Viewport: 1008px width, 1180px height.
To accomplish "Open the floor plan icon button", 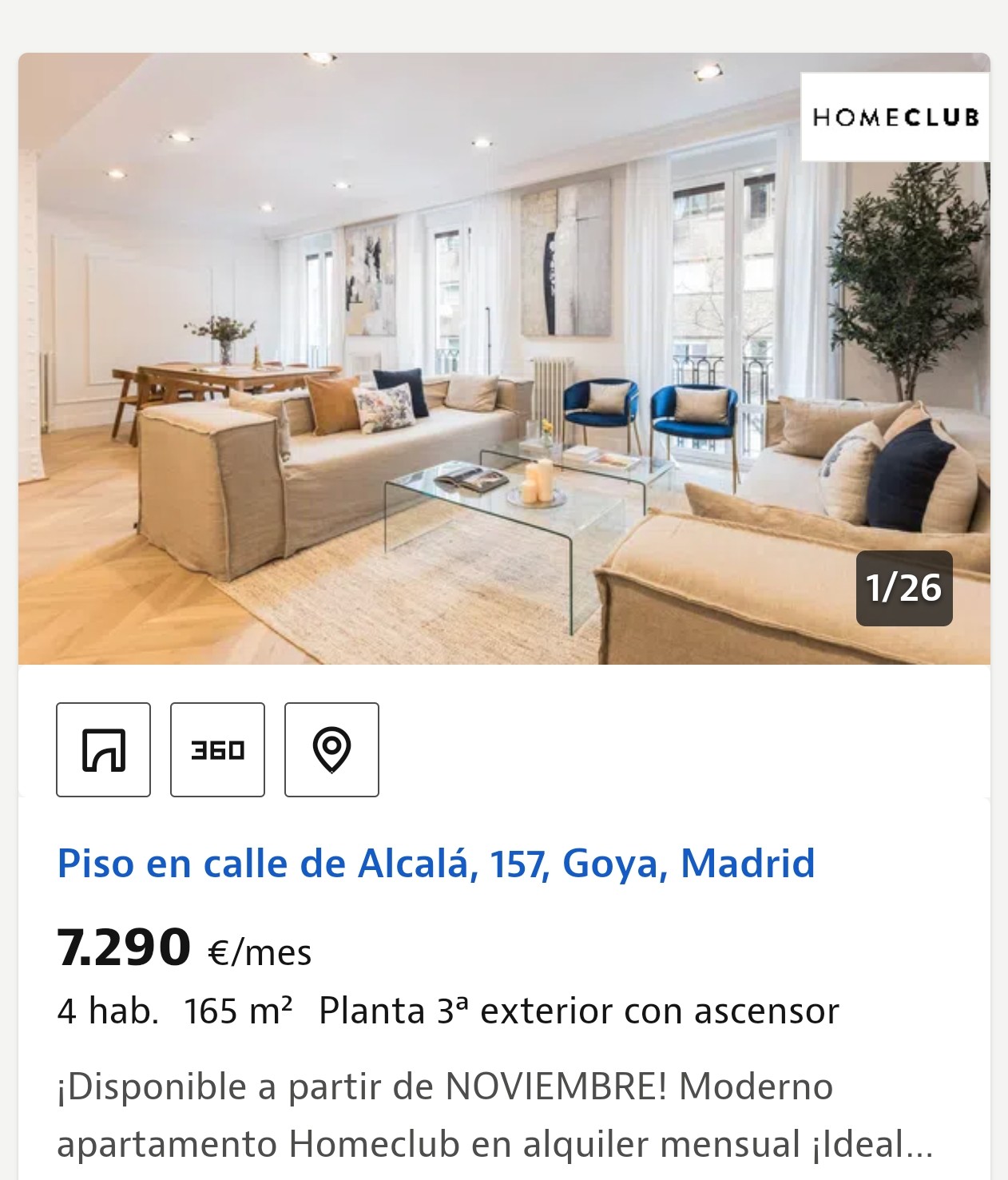I will [x=103, y=749].
